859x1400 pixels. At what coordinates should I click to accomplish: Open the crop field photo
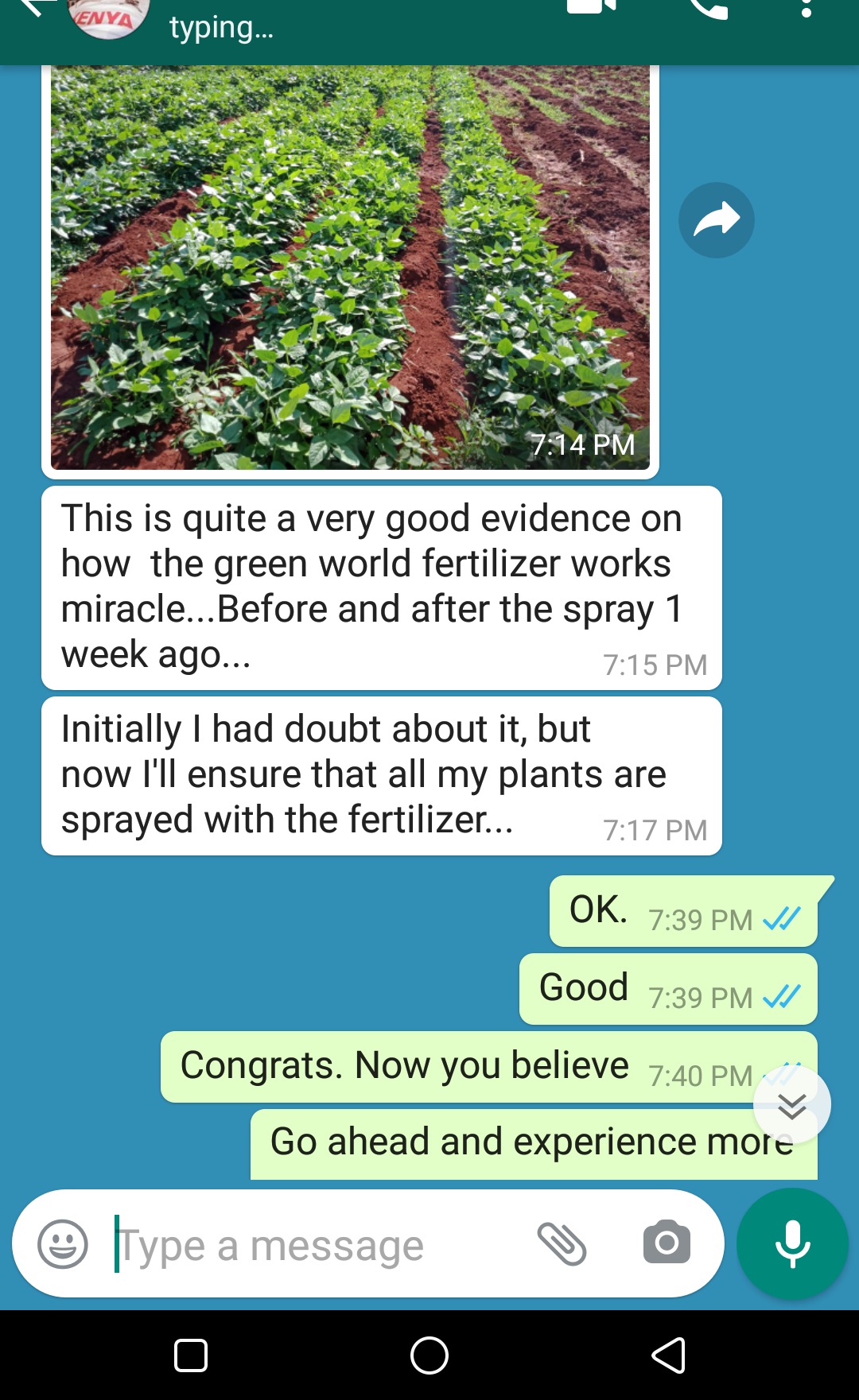click(350, 267)
